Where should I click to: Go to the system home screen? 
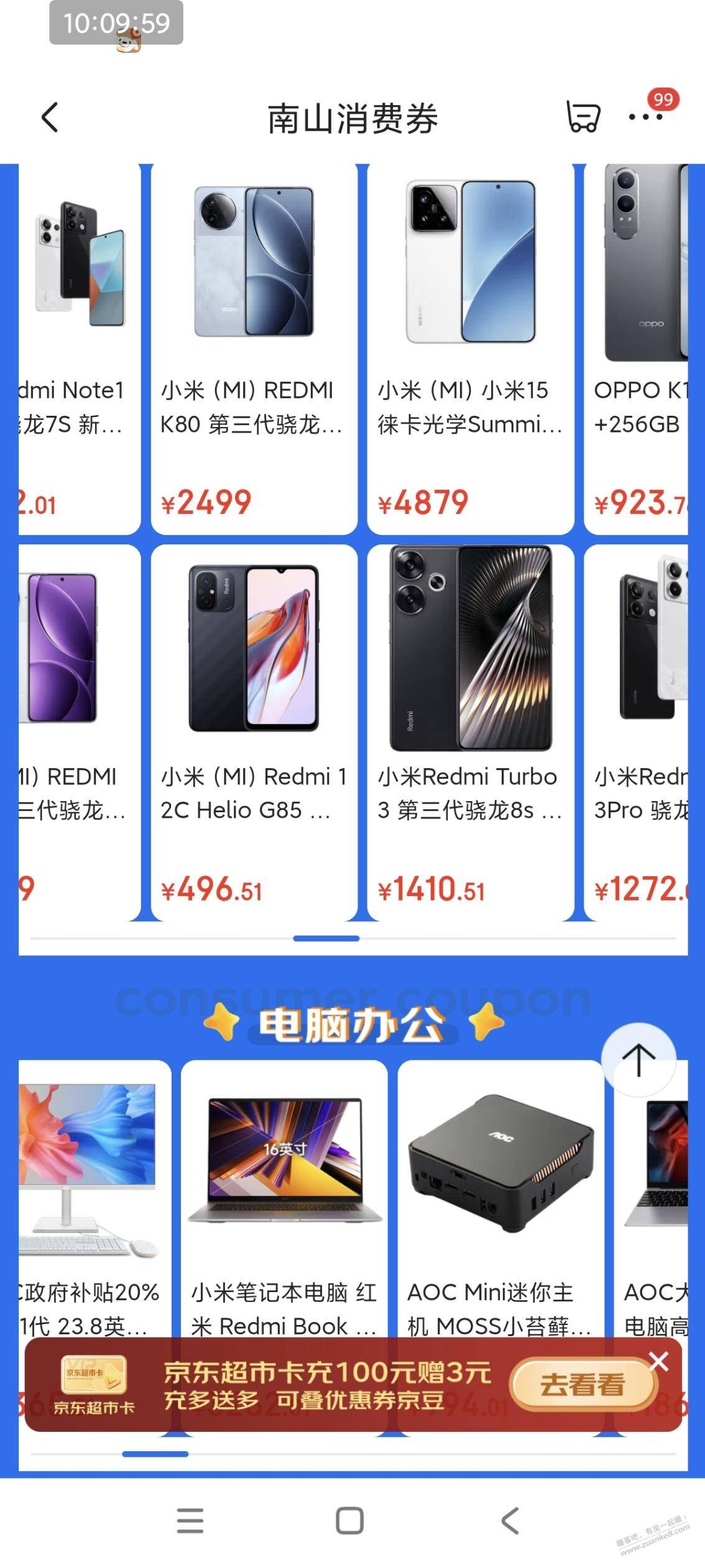(x=349, y=1521)
